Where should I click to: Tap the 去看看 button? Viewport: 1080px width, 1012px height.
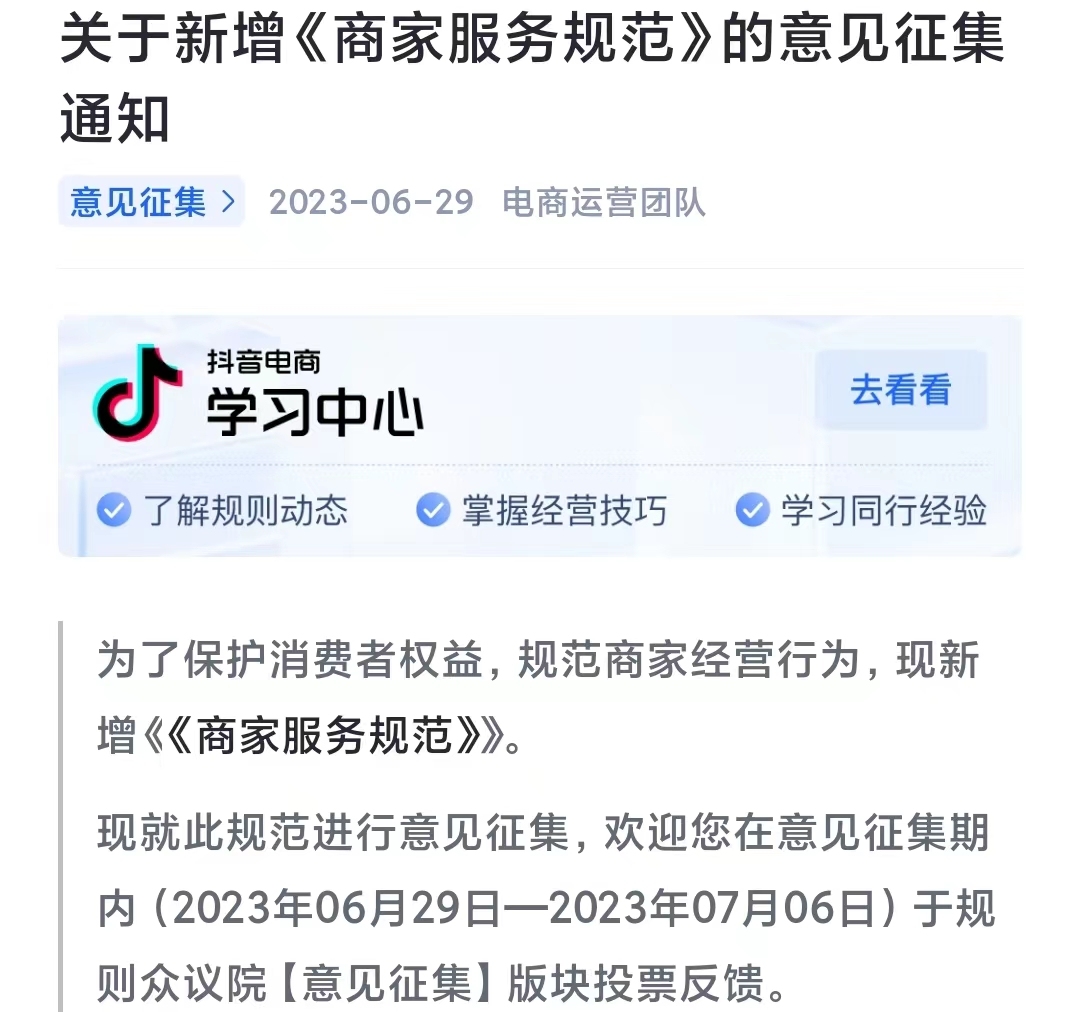pyautogui.click(x=900, y=390)
